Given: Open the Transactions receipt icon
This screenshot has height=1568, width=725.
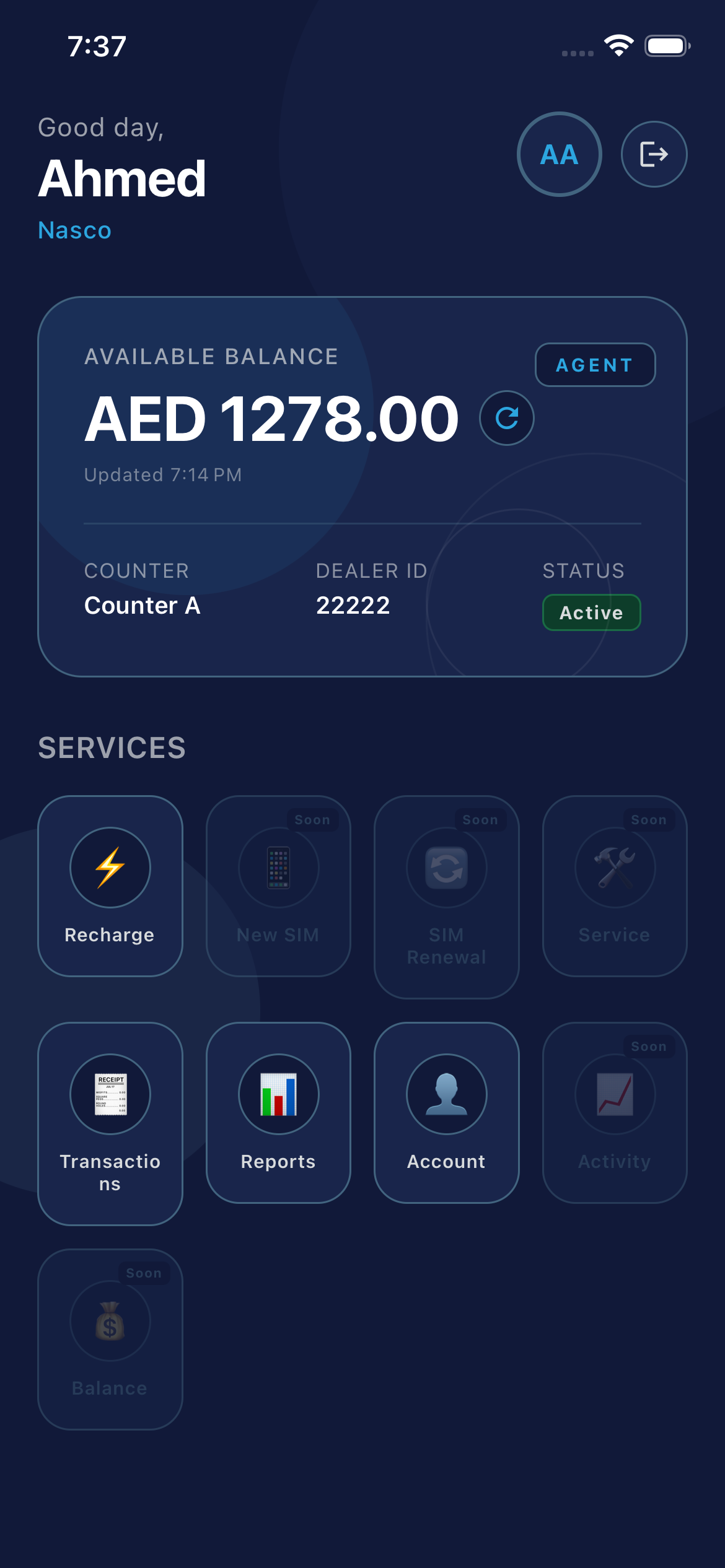Looking at the screenshot, I should pyautogui.click(x=110, y=1095).
